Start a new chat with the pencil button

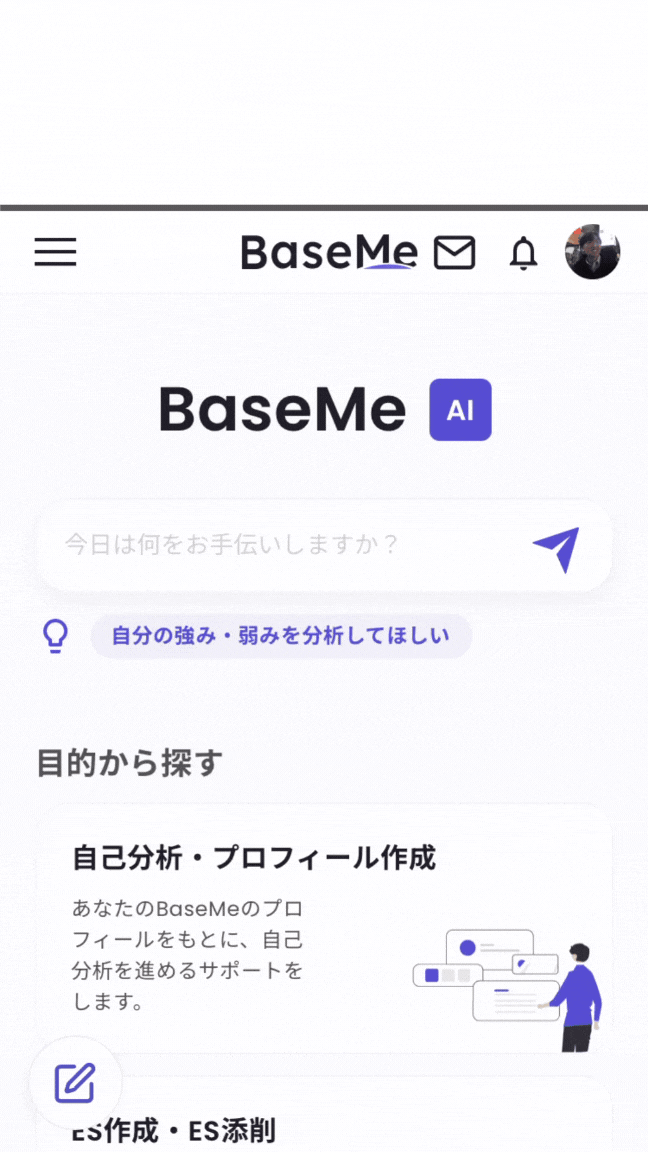coord(75,1083)
